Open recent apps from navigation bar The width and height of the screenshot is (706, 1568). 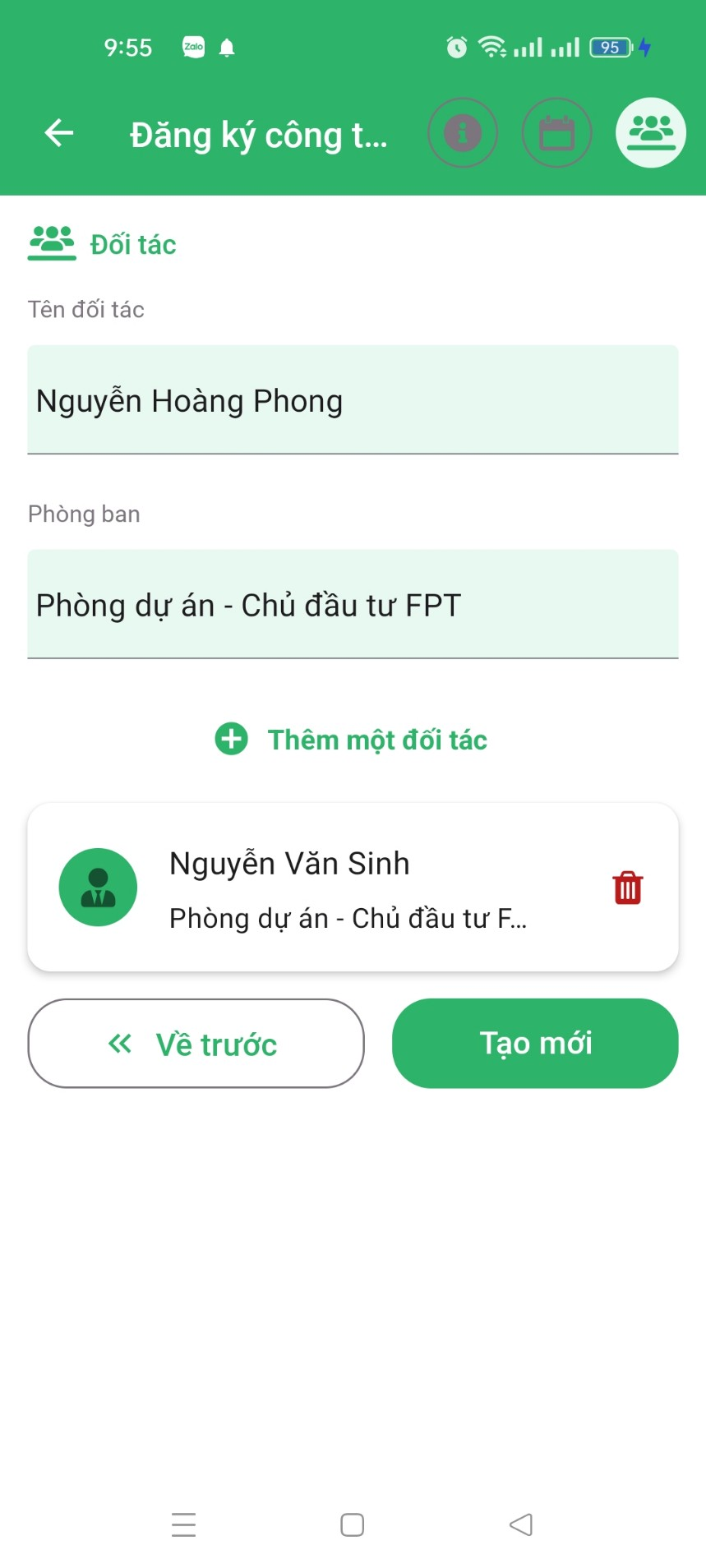tap(184, 1524)
